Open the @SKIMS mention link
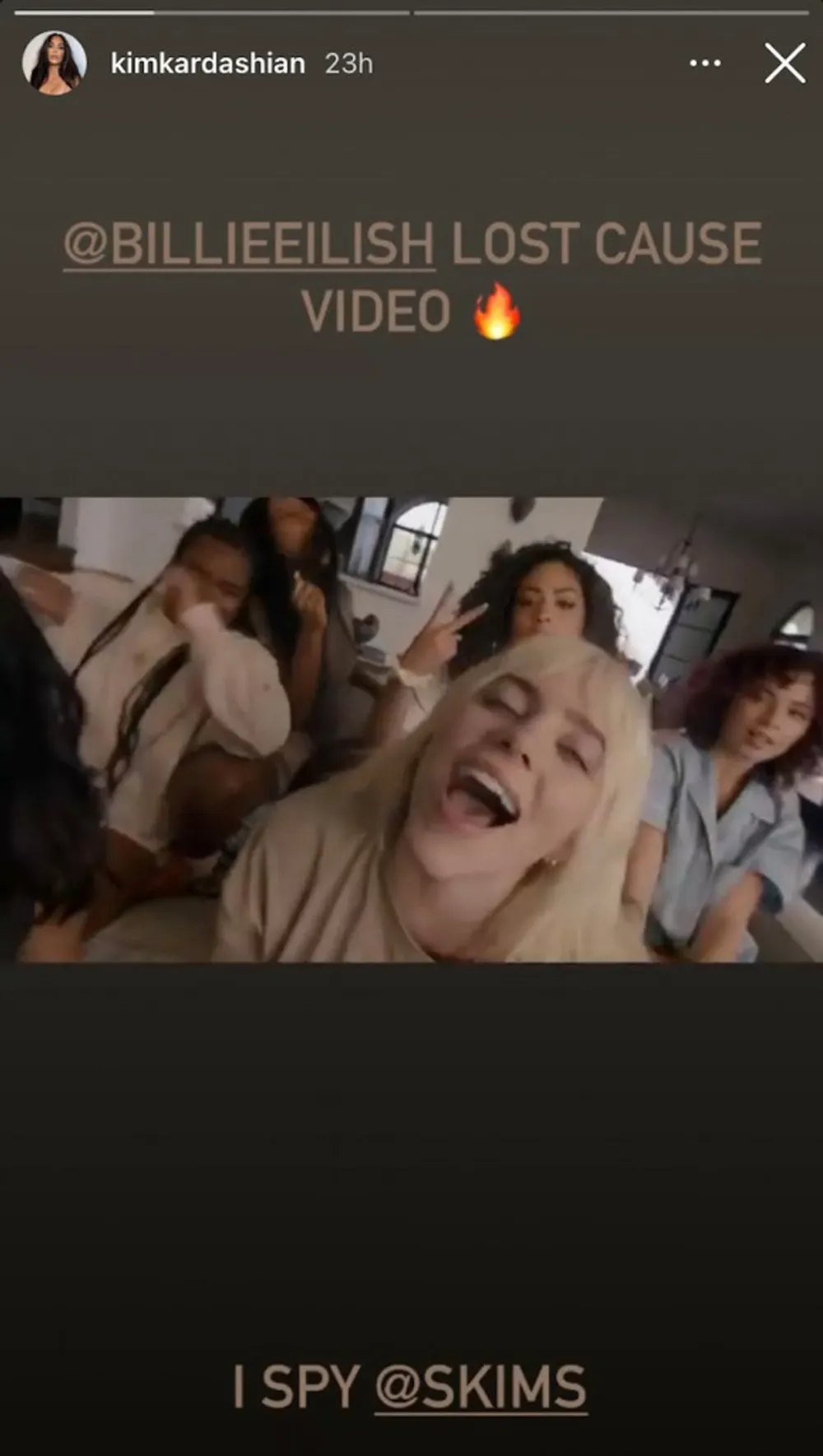Image resolution: width=823 pixels, height=1456 pixels. tap(481, 1387)
